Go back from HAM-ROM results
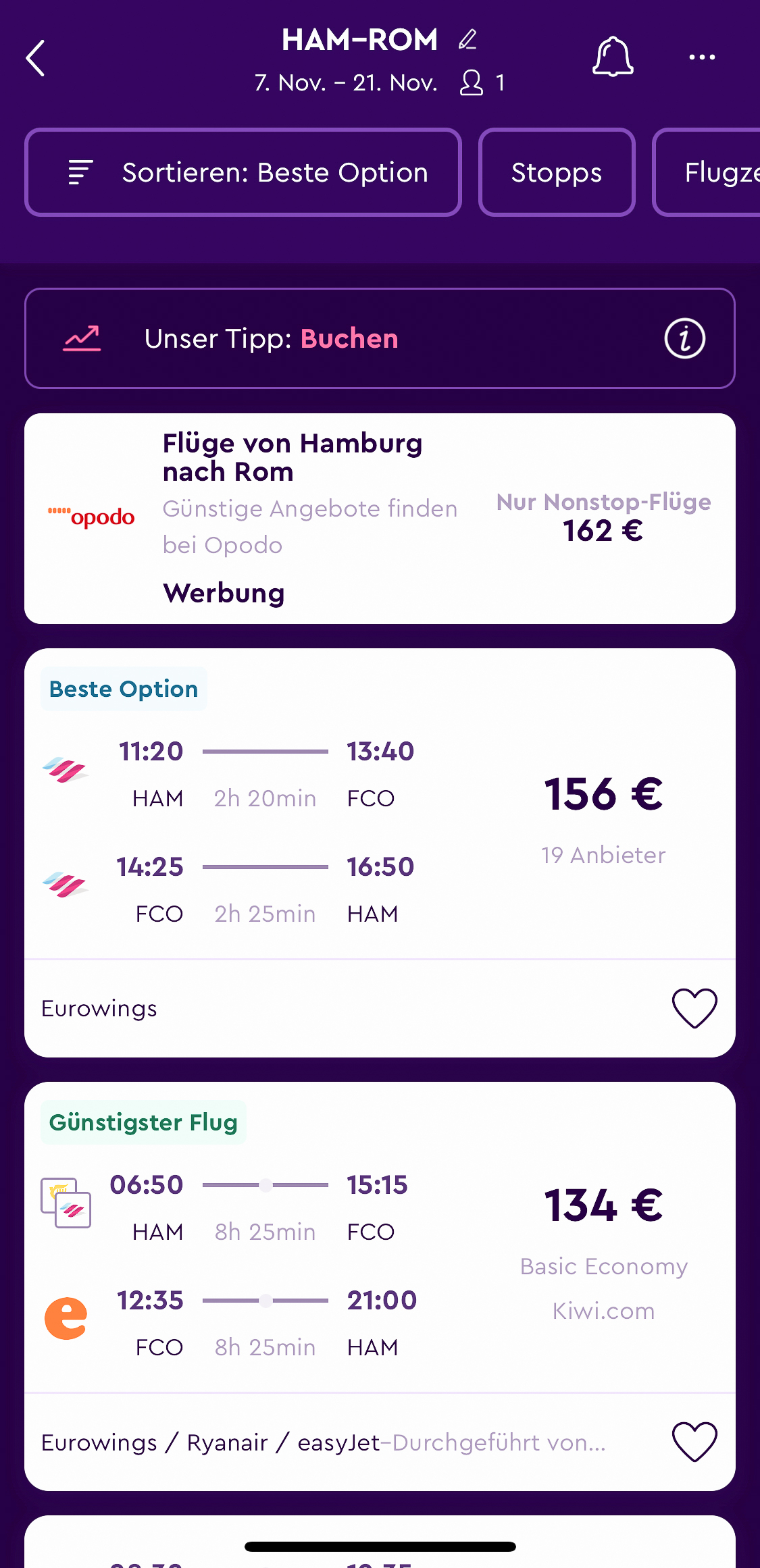This screenshot has height=1568, width=760. (x=36, y=58)
